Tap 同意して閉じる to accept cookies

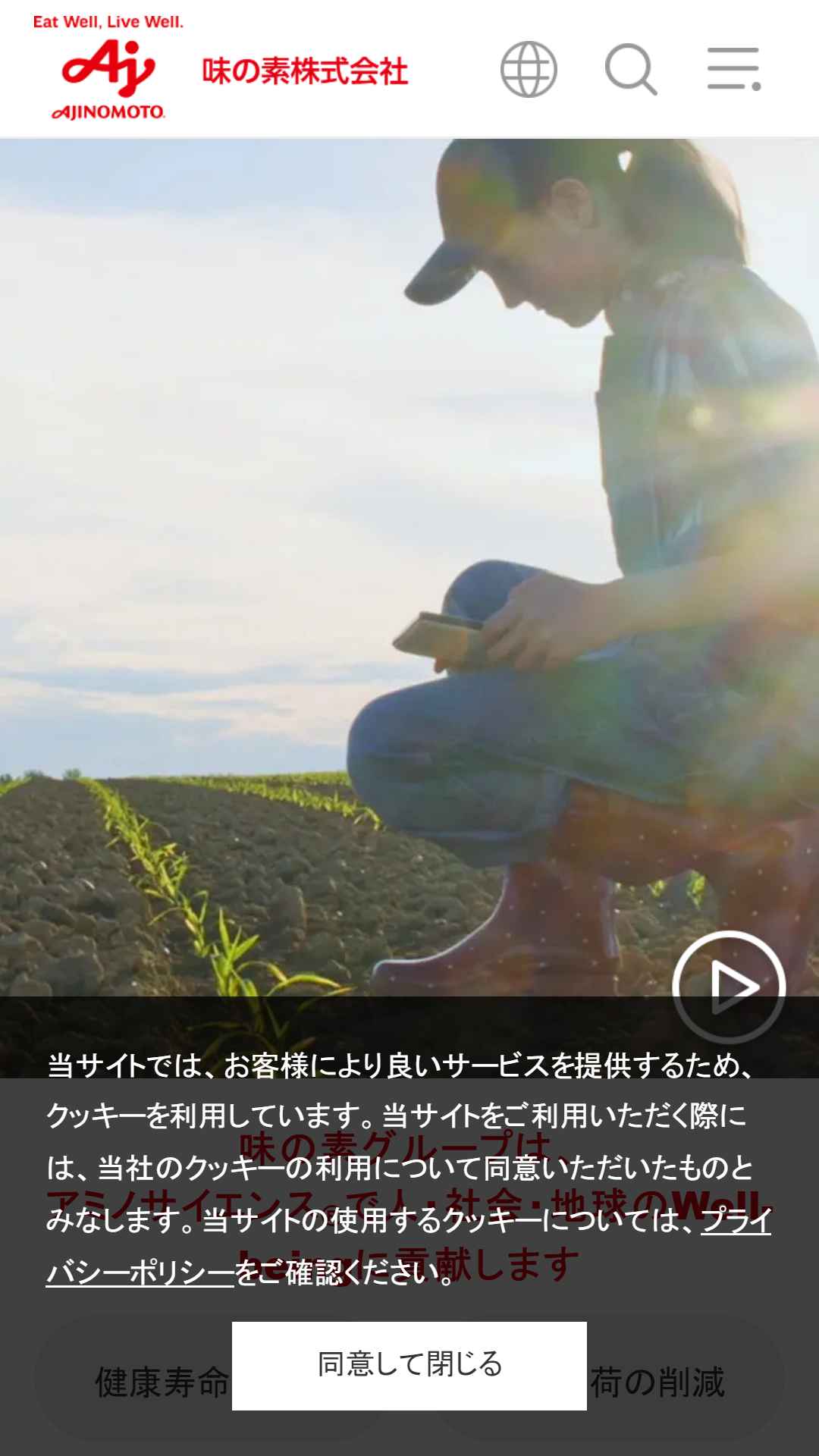click(x=409, y=1366)
